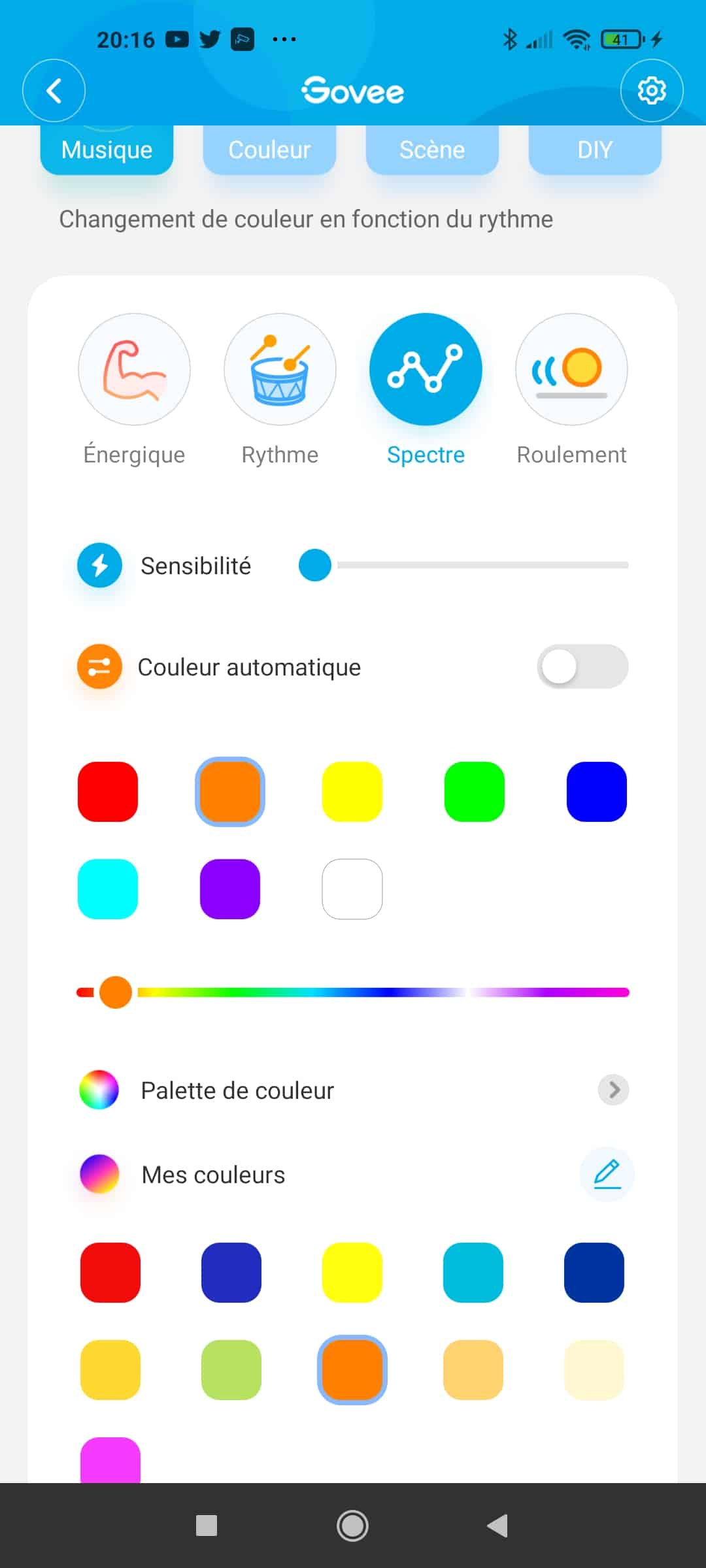Tap the rainbow hue slider bar
The image size is (706, 1568).
[353, 992]
